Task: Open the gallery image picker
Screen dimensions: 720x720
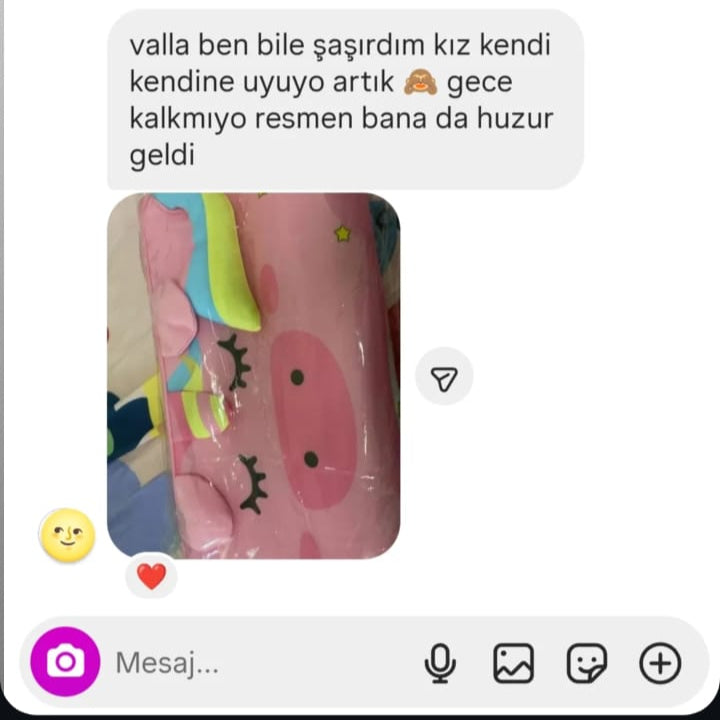Action: [514, 662]
